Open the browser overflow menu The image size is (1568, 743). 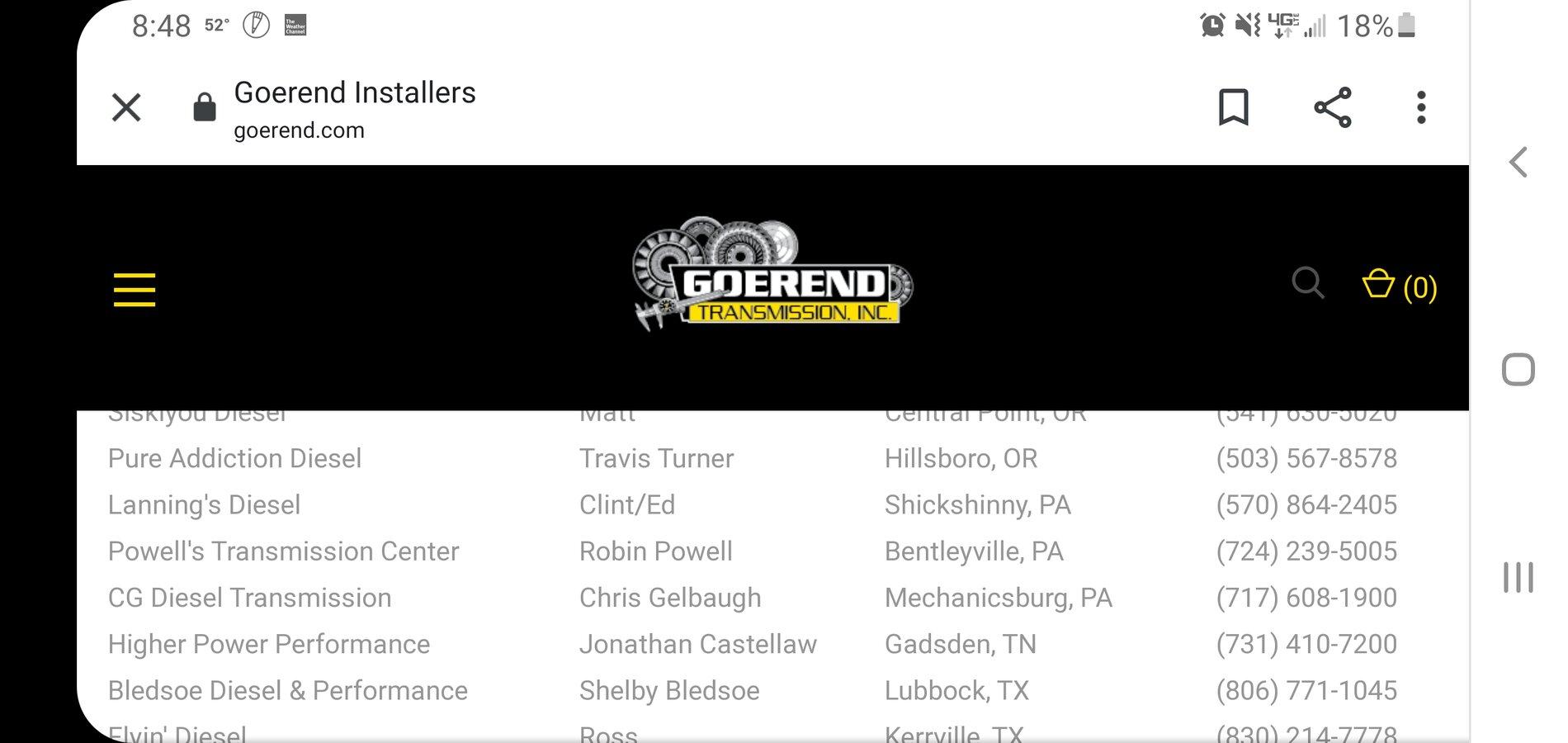pyautogui.click(x=1420, y=107)
